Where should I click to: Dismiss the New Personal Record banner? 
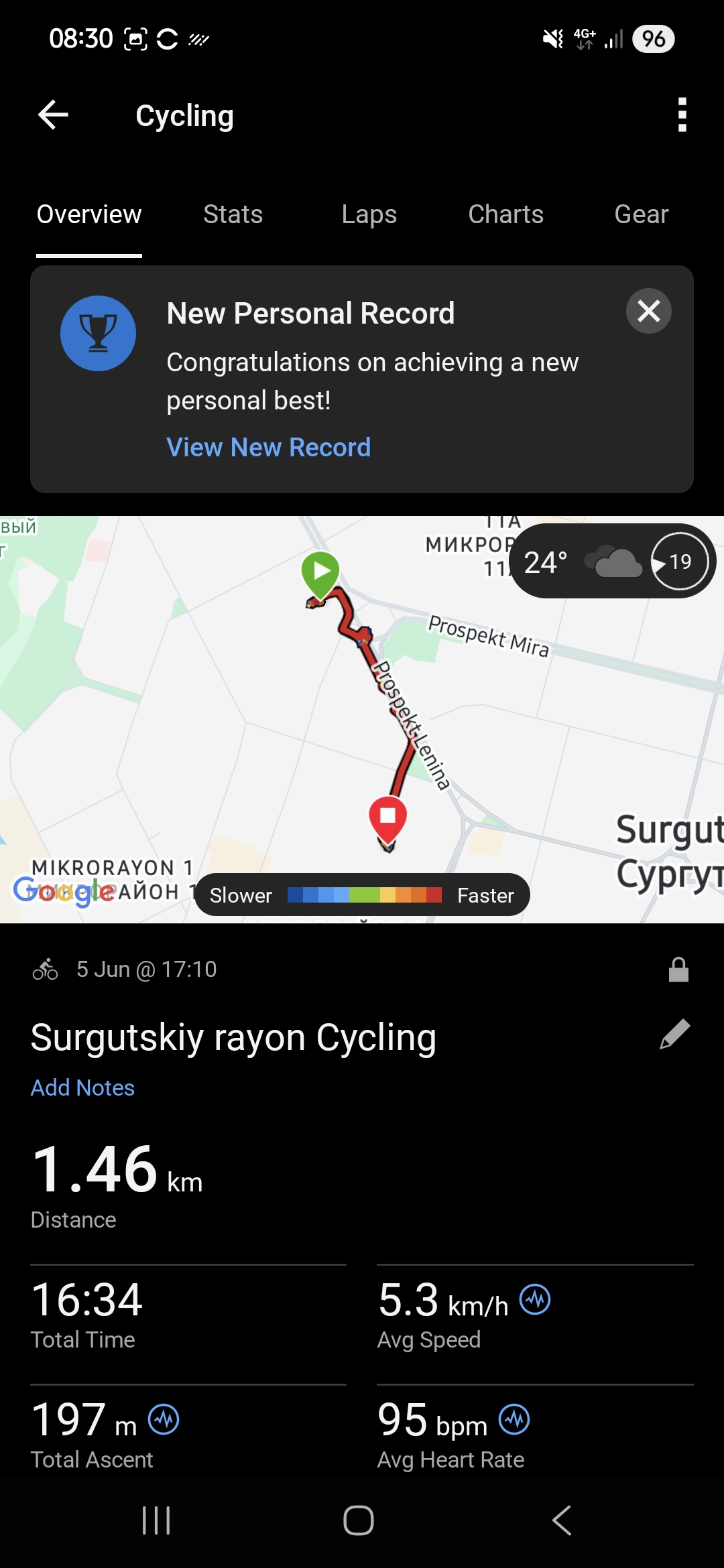pos(649,311)
